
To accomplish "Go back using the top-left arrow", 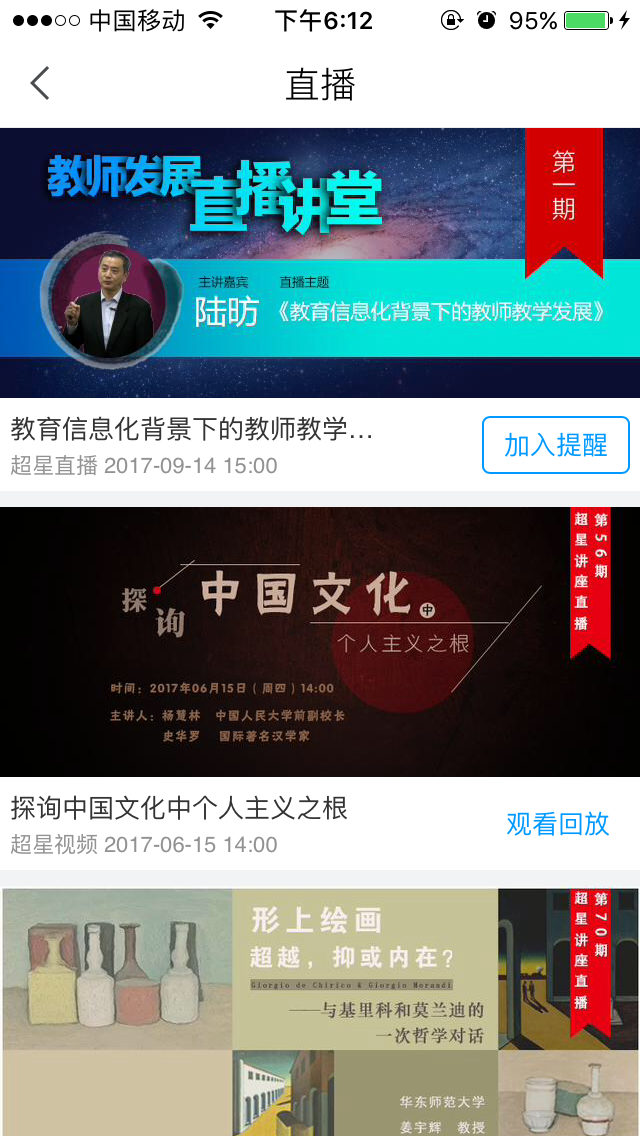I will (x=40, y=83).
